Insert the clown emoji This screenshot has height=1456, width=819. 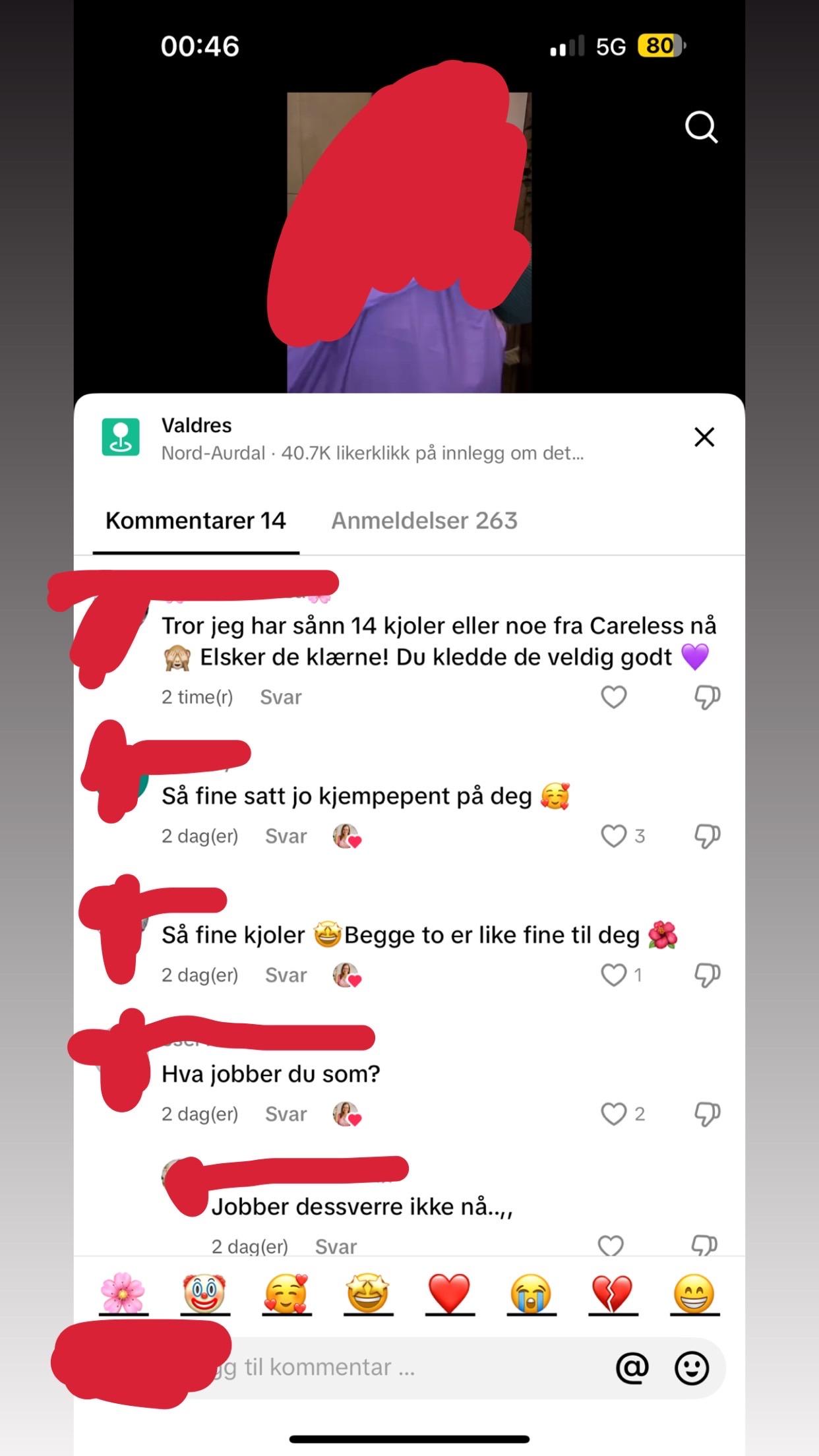coord(204,1293)
